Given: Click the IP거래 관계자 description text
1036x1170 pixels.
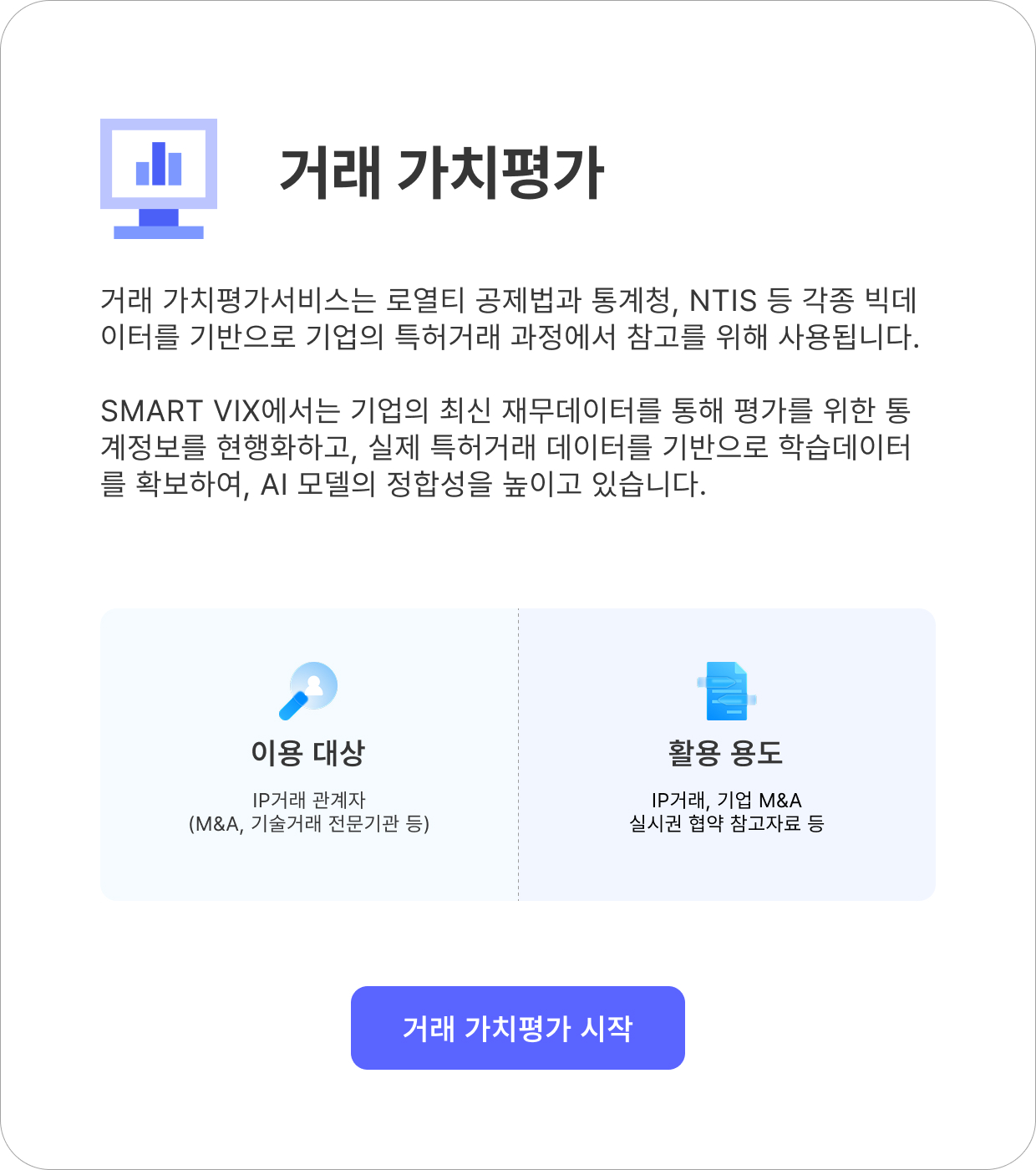Looking at the screenshot, I should (x=310, y=798).
